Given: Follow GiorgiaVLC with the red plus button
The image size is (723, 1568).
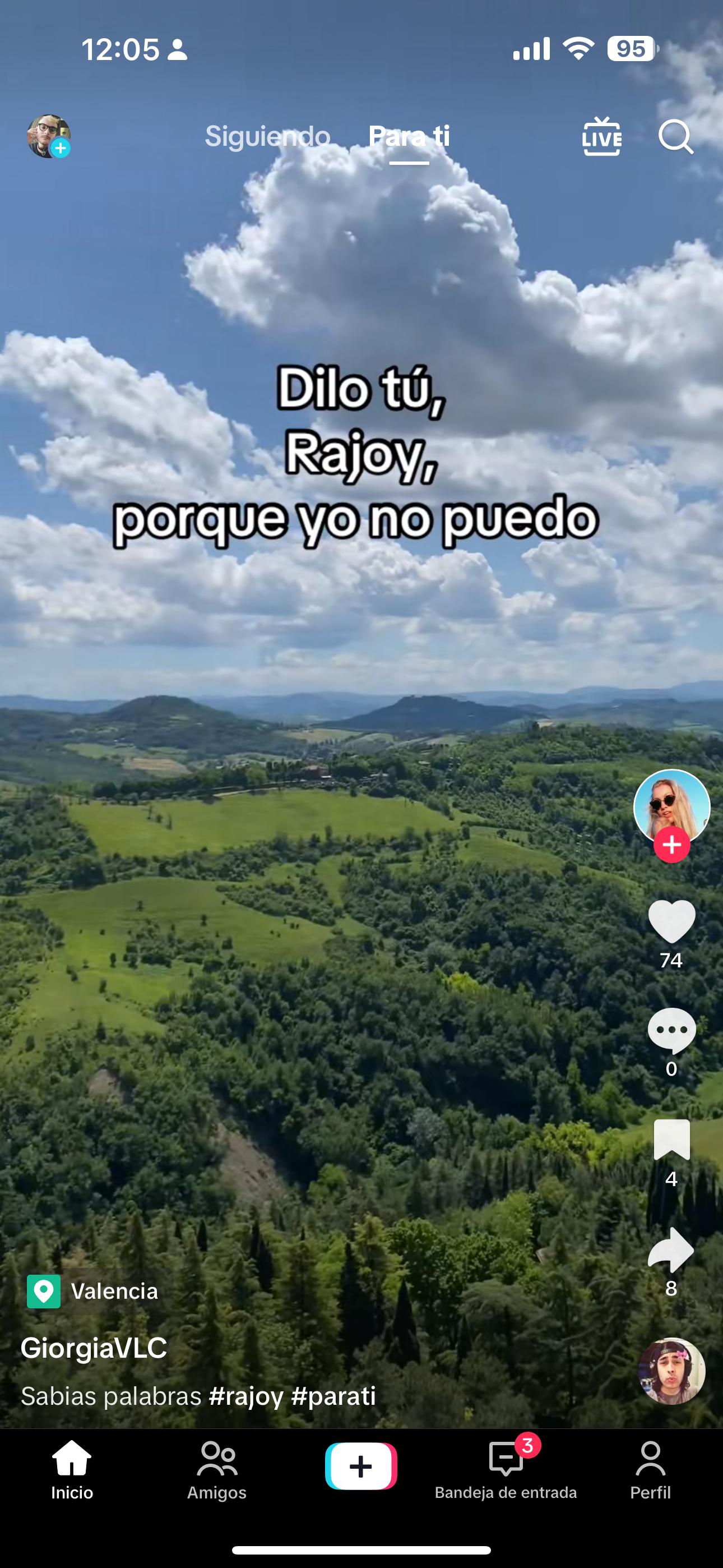Looking at the screenshot, I should point(671,844).
